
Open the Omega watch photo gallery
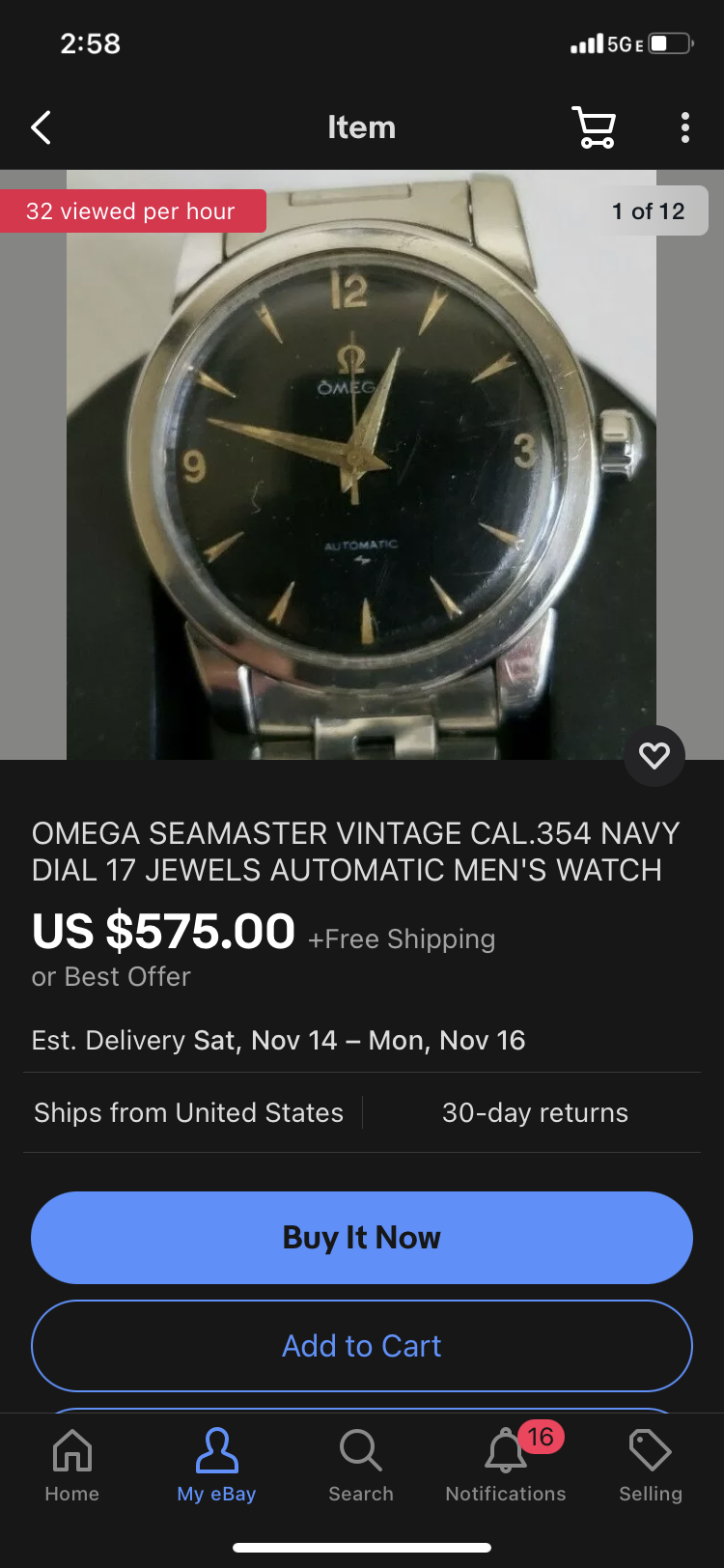[361, 464]
